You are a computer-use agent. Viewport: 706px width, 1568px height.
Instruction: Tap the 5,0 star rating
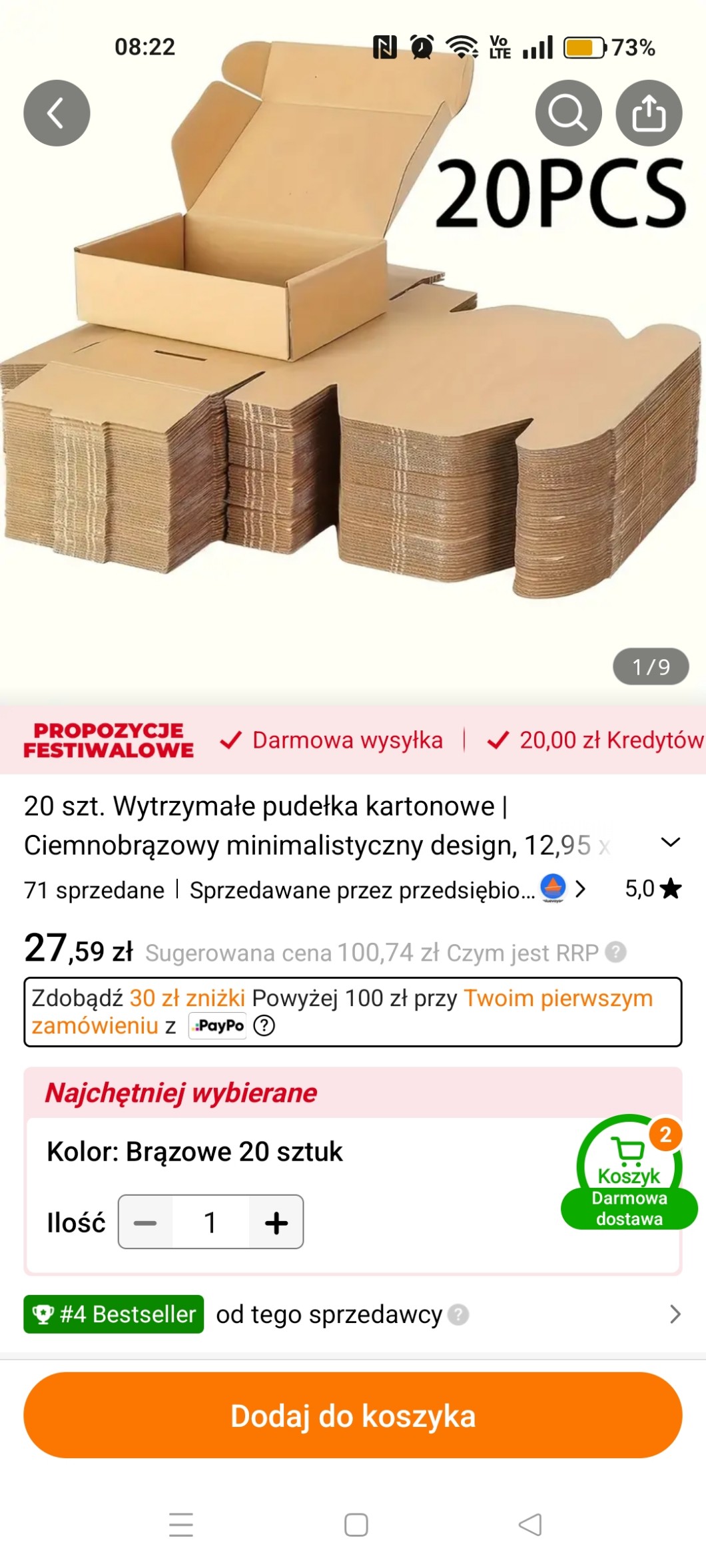coord(653,889)
